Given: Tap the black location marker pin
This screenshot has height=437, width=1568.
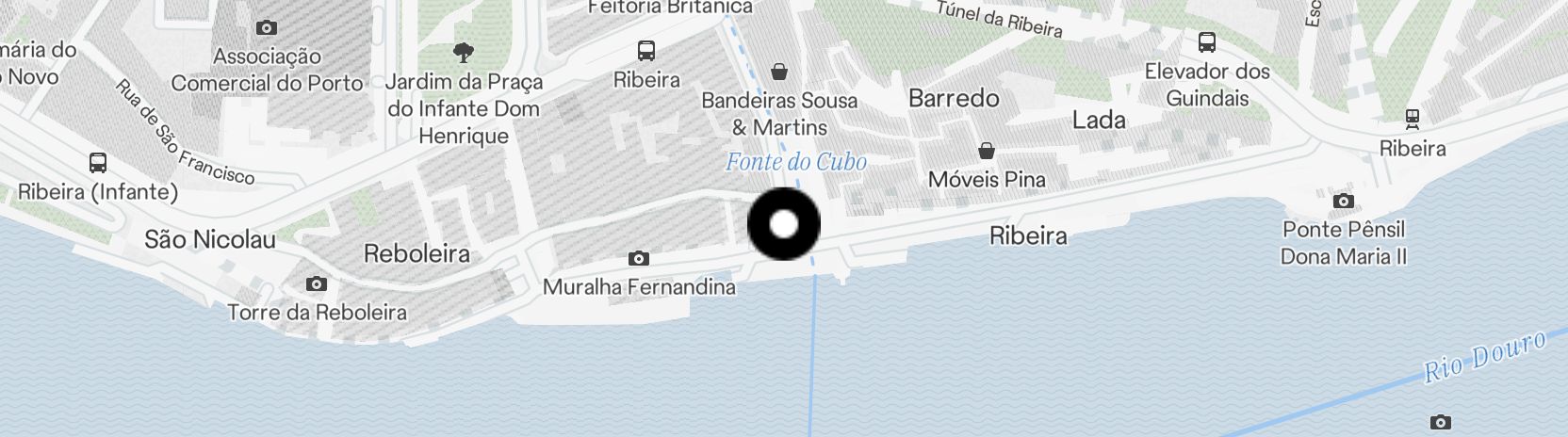Looking at the screenshot, I should tap(784, 224).
